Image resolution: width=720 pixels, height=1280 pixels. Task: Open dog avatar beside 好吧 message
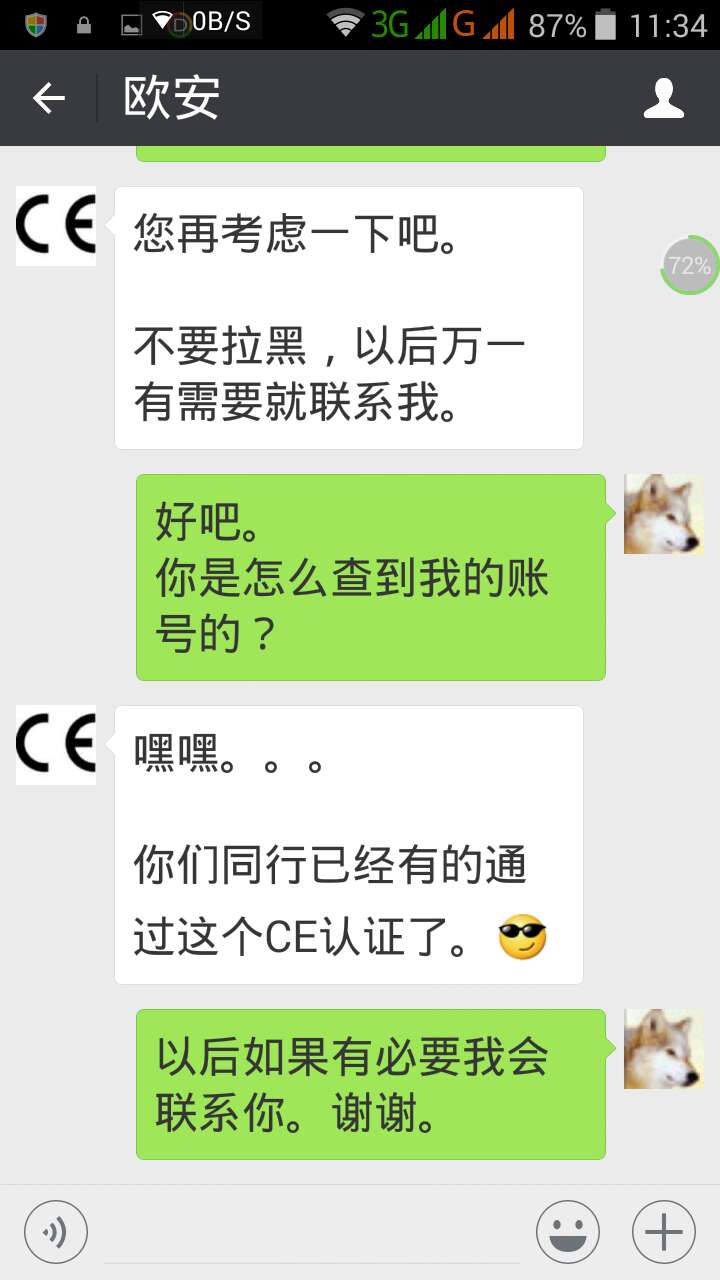[x=664, y=514]
